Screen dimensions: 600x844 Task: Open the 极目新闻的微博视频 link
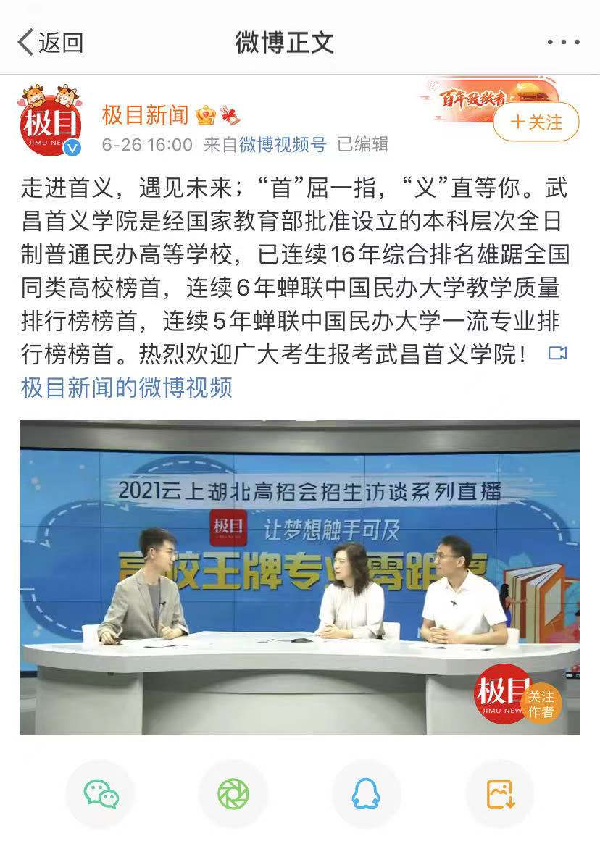pos(126,387)
